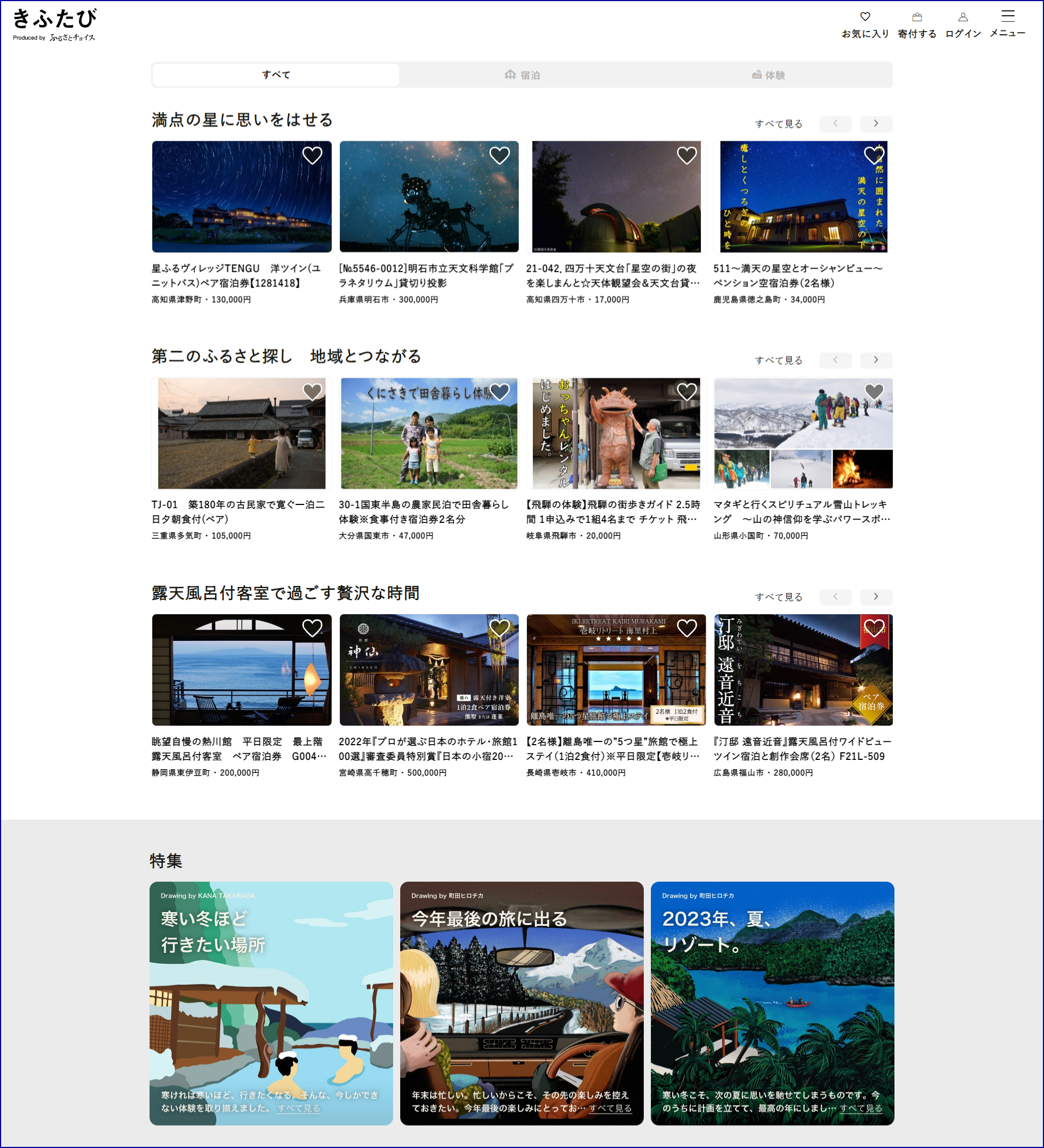1044x1148 pixels.
Task: Open the メニュー hamburger menu
Action: click(x=1007, y=24)
